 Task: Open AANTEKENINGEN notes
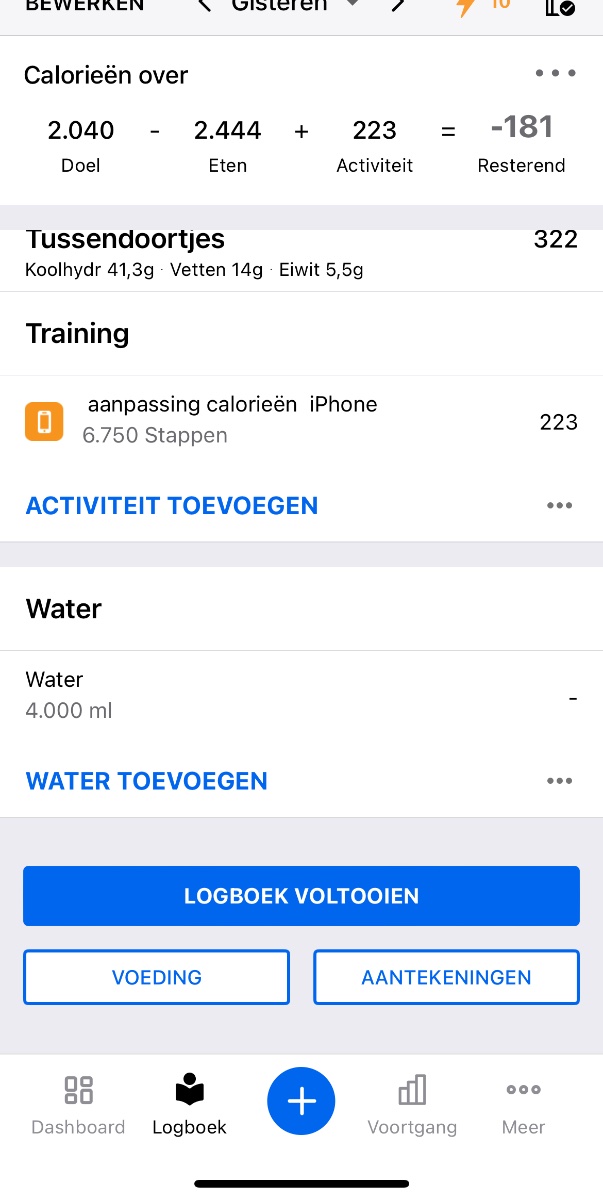446,977
